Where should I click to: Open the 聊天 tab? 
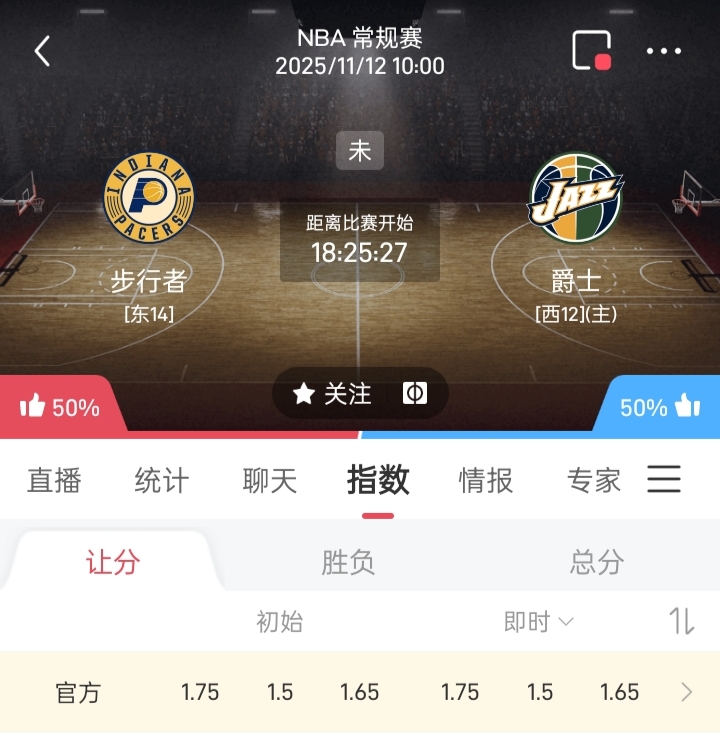[x=270, y=481]
